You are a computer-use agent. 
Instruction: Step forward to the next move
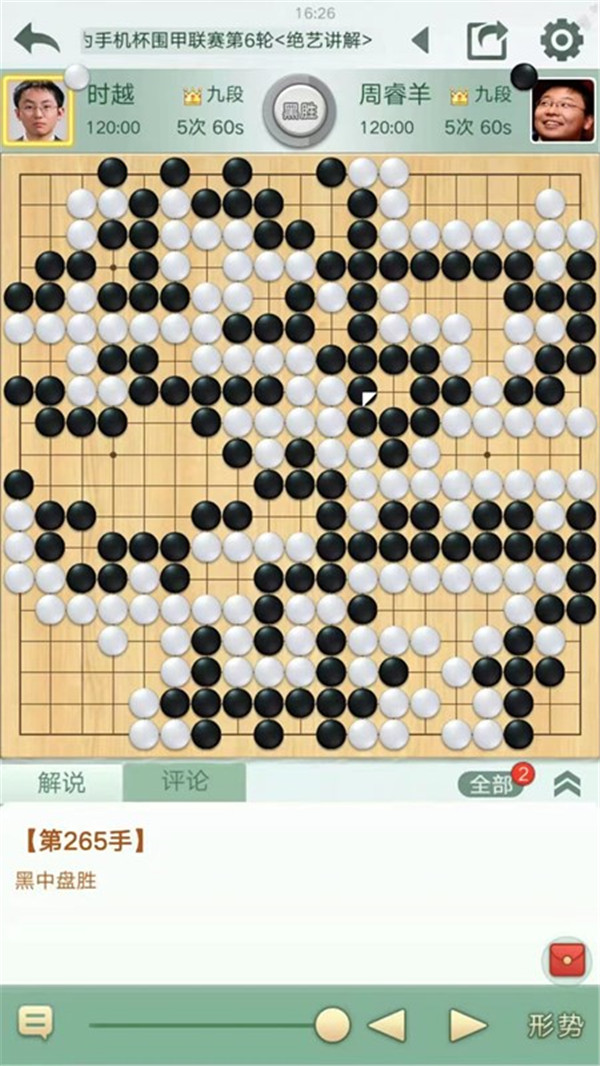(x=466, y=1025)
